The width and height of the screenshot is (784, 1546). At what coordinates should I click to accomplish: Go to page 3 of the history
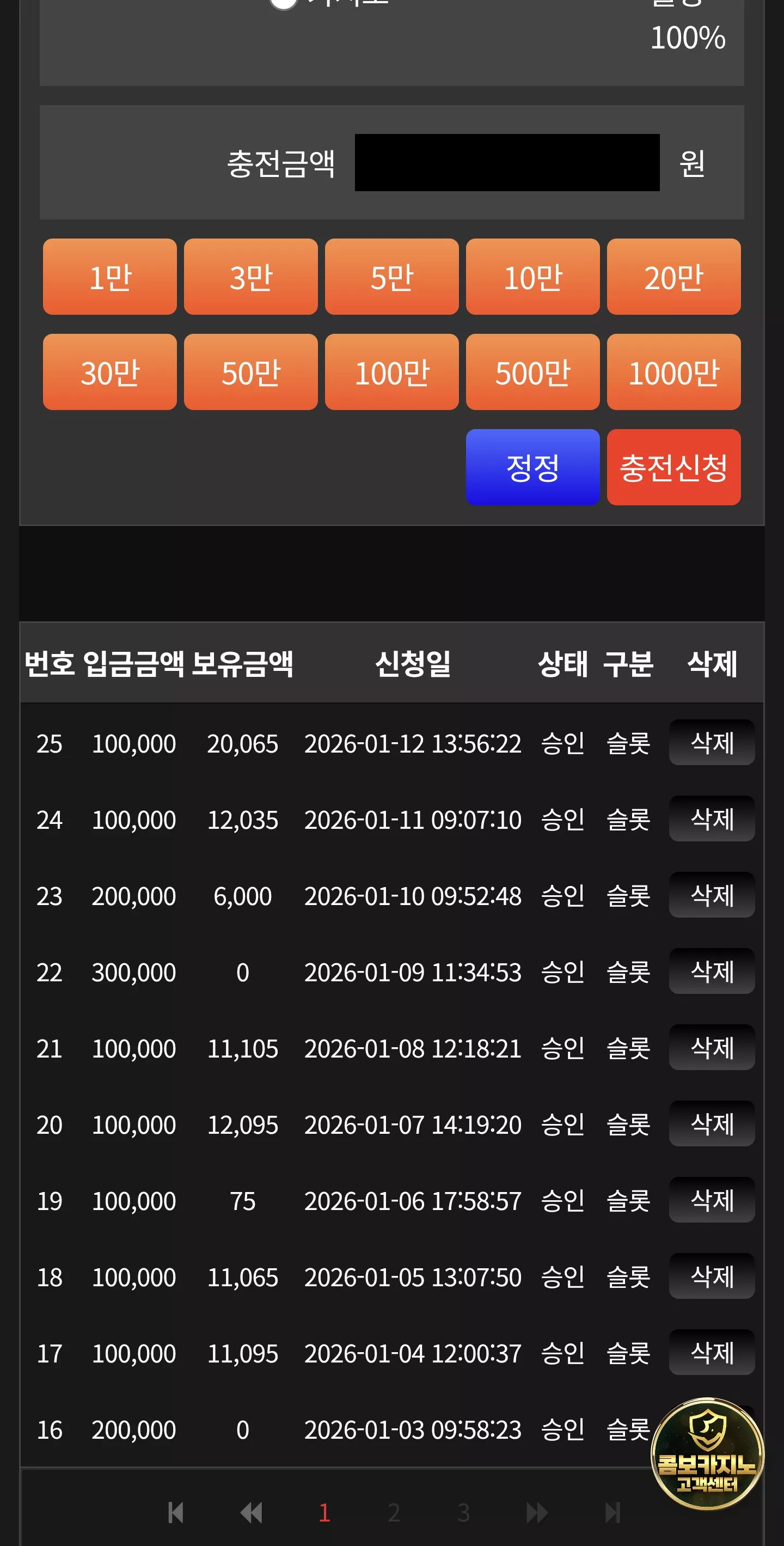[x=464, y=1513]
